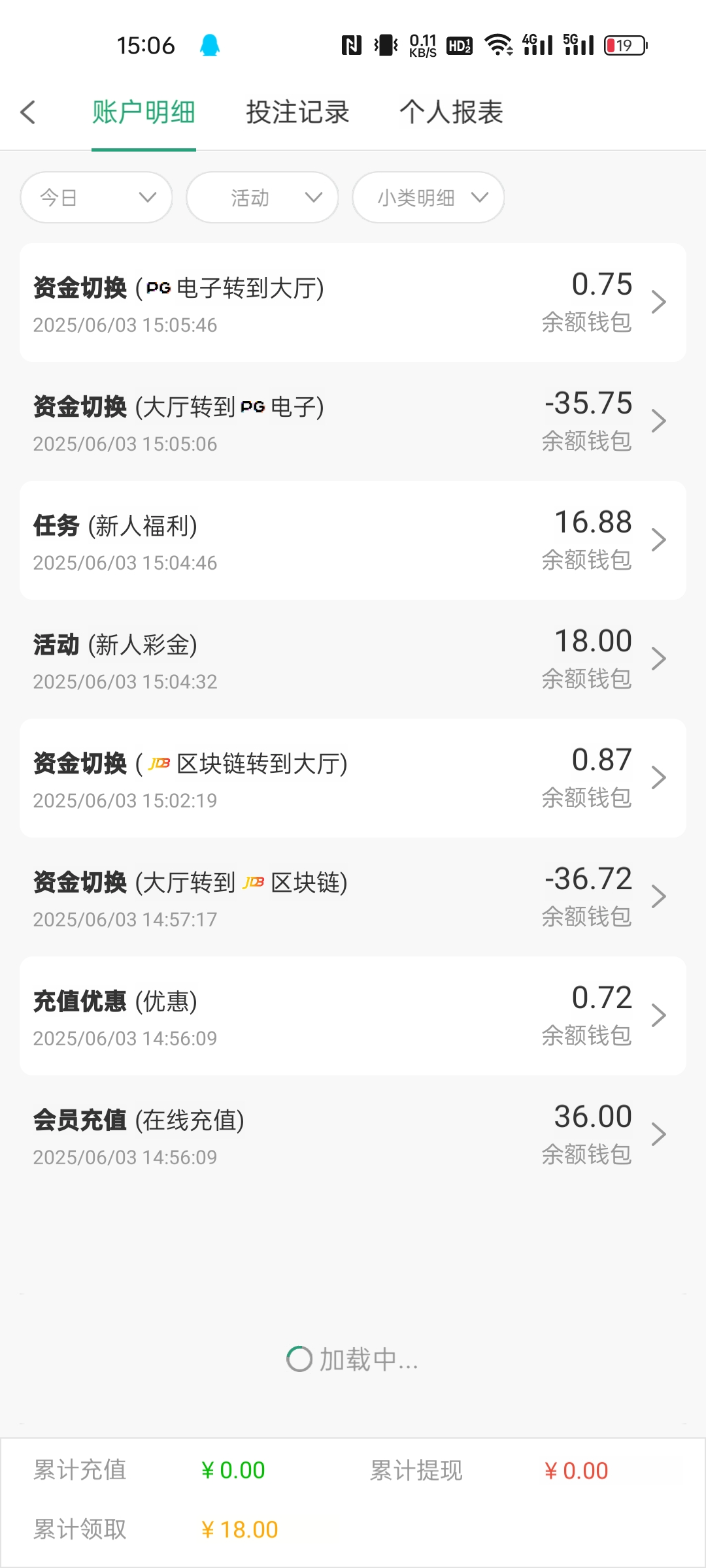View the 活动 (新人彩金) 18.00 record
The width and height of the screenshot is (706, 1568).
point(353,660)
